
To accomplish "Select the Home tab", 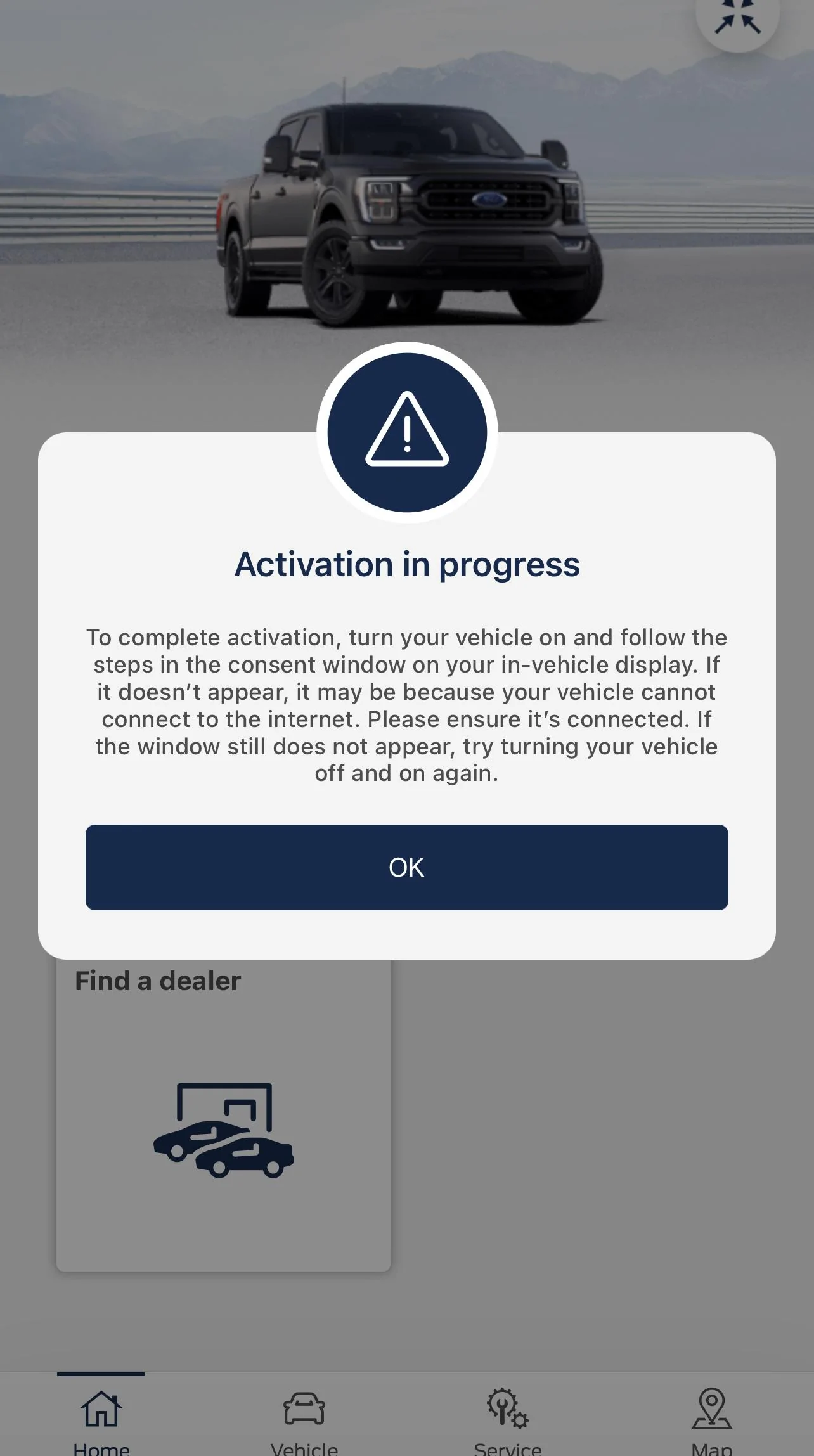I will (101, 1420).
